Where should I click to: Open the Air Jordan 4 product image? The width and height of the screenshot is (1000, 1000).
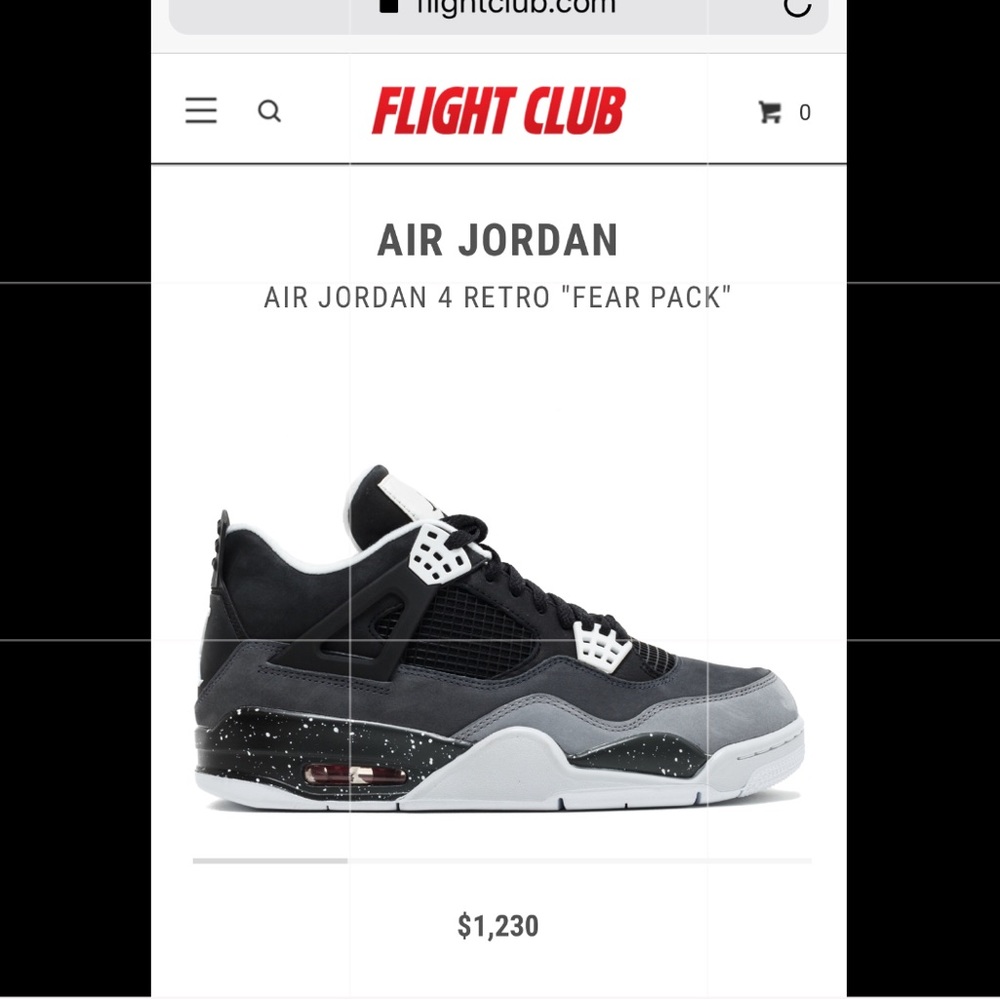point(499,638)
